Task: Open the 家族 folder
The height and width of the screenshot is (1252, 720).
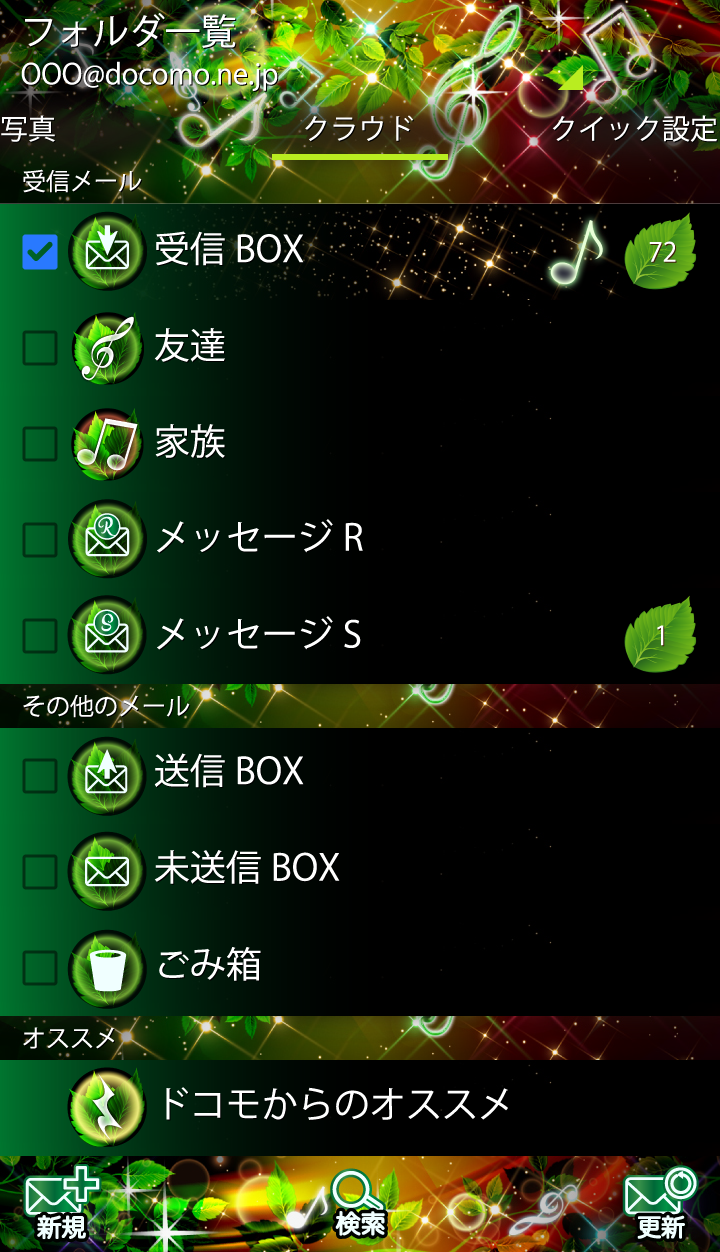Action: (x=190, y=443)
